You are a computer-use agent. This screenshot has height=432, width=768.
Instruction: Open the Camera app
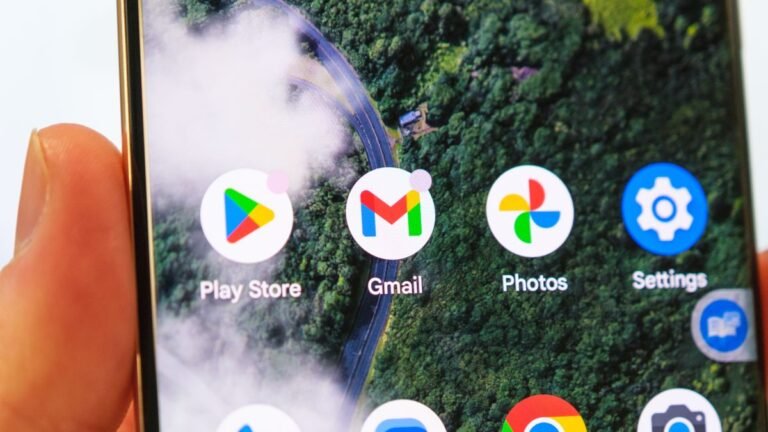(679, 415)
